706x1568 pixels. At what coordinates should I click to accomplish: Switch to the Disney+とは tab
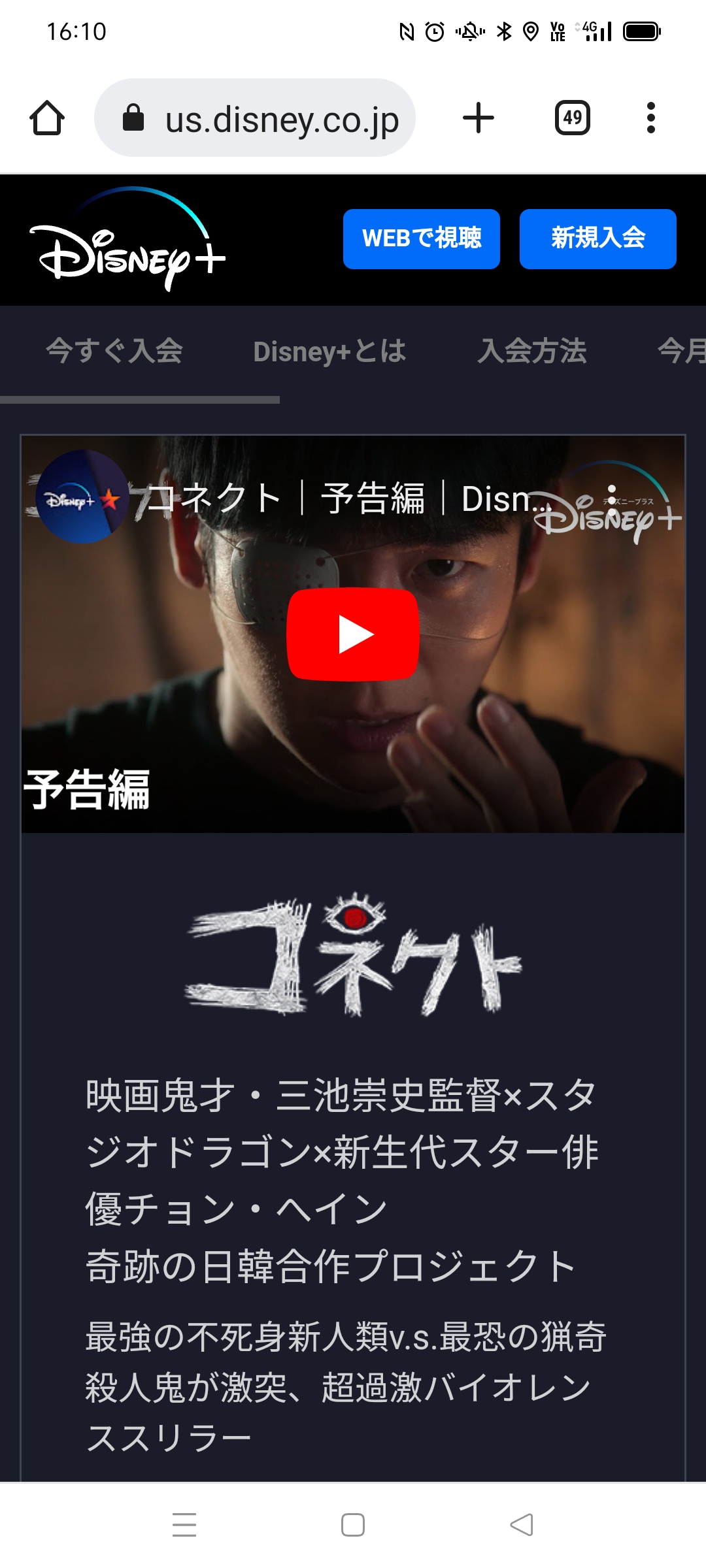tap(329, 351)
